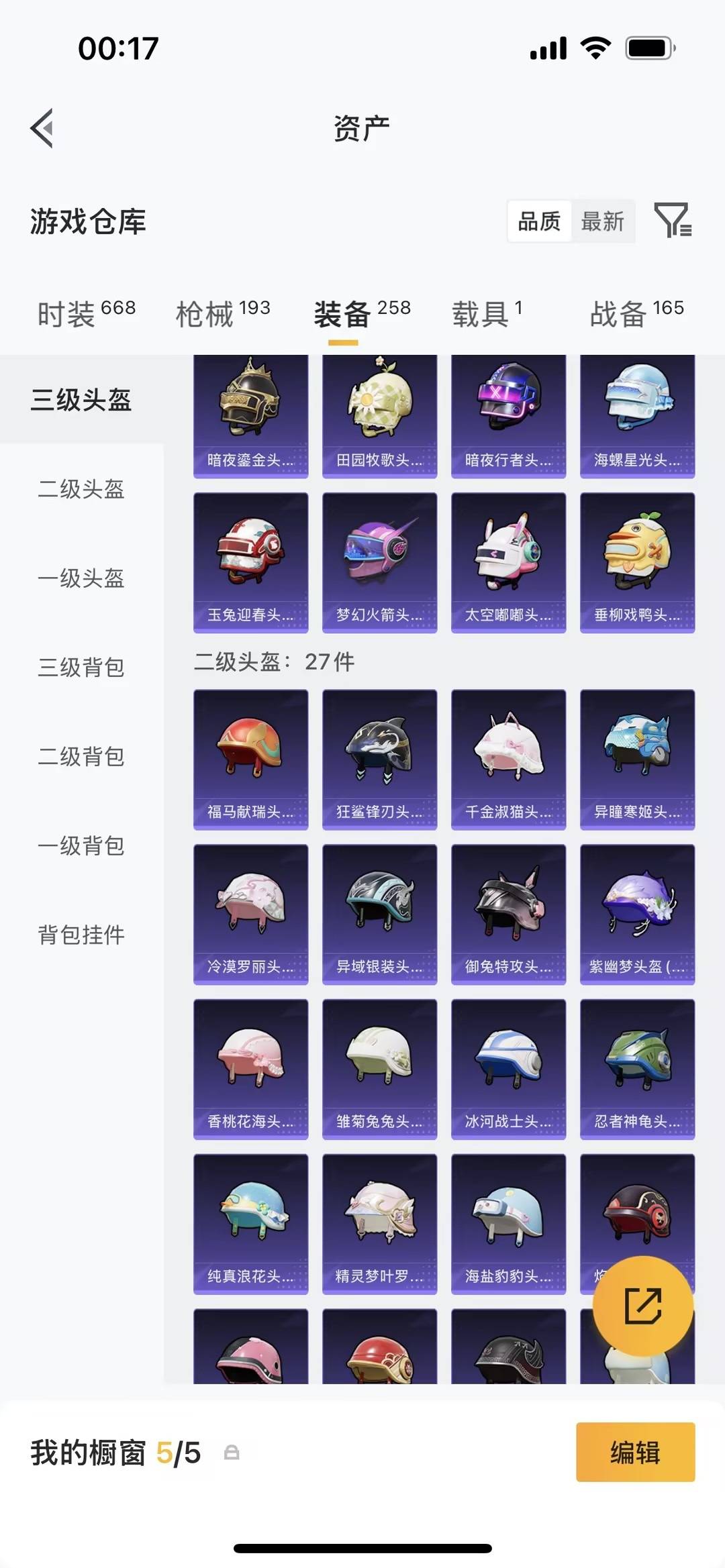Switch sorting to 最新

pyautogui.click(x=603, y=221)
